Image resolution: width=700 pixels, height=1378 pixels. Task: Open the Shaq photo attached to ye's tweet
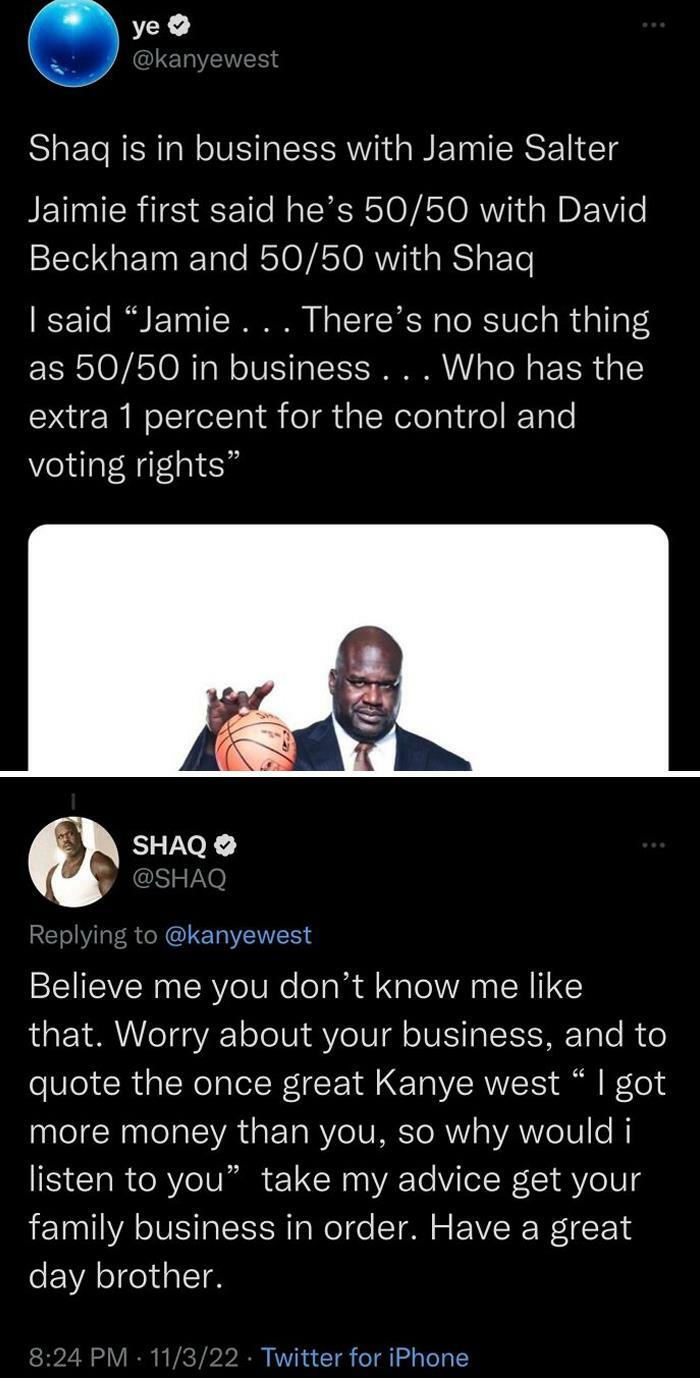[347, 648]
